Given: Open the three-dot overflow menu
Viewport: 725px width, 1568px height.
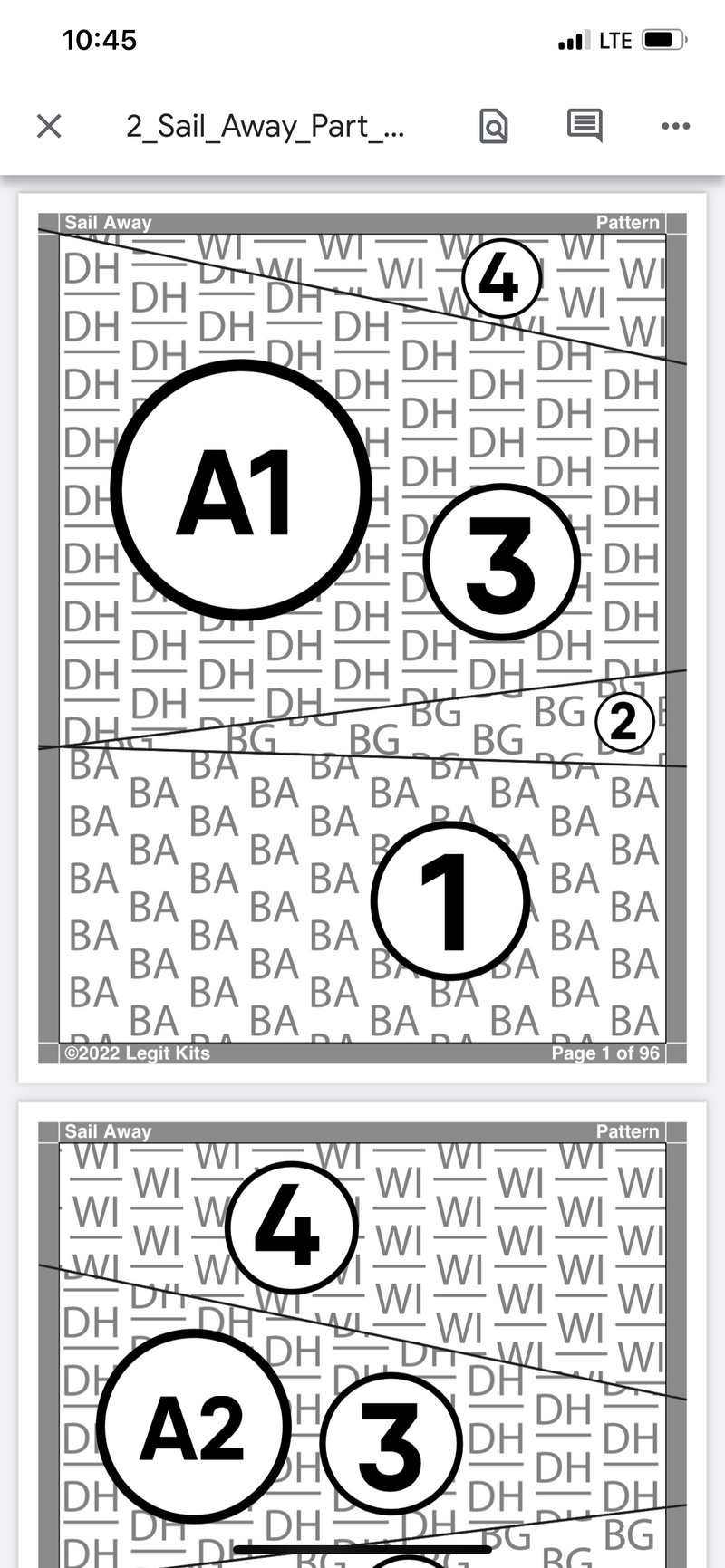Looking at the screenshot, I should pyautogui.click(x=675, y=126).
